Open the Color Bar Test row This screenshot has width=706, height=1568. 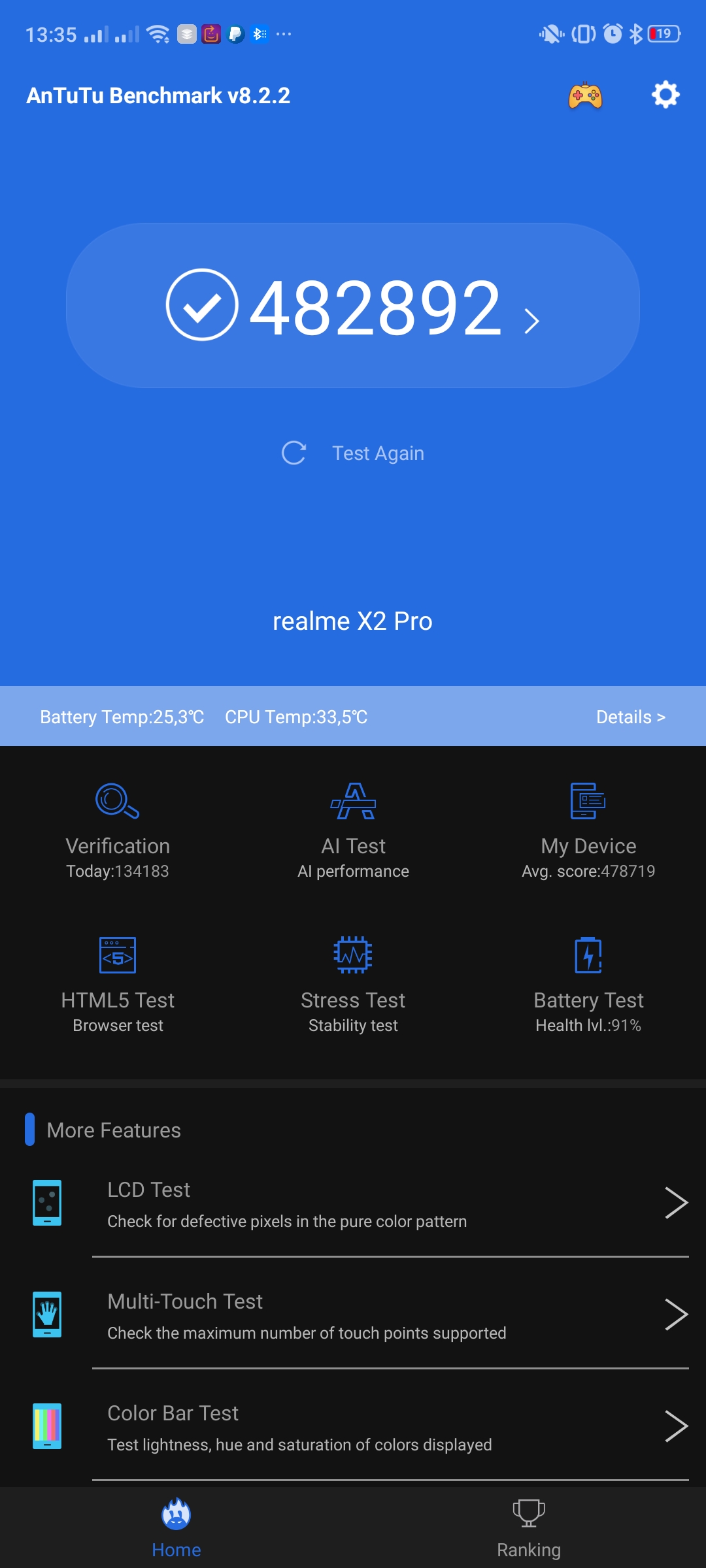(x=353, y=1426)
